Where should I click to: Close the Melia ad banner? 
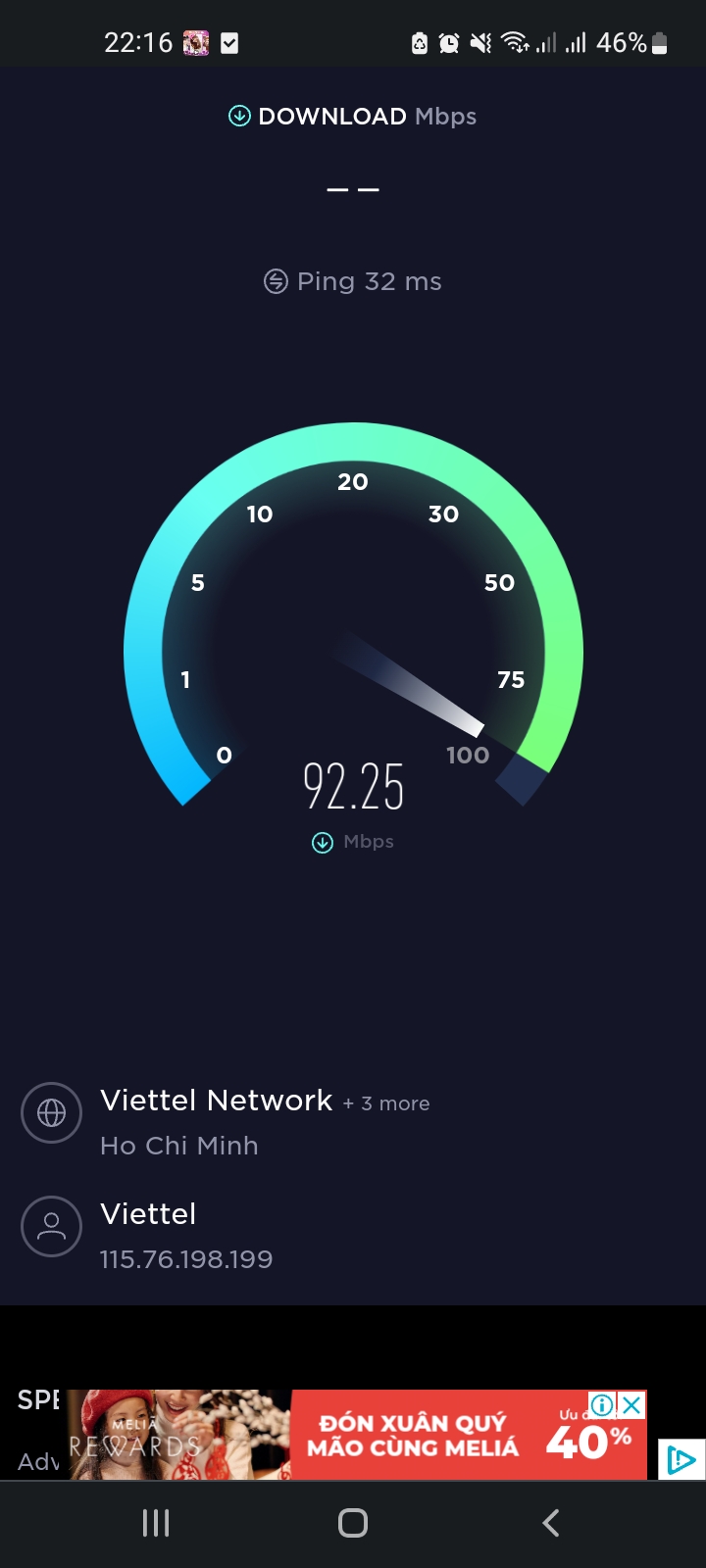[x=633, y=1405]
